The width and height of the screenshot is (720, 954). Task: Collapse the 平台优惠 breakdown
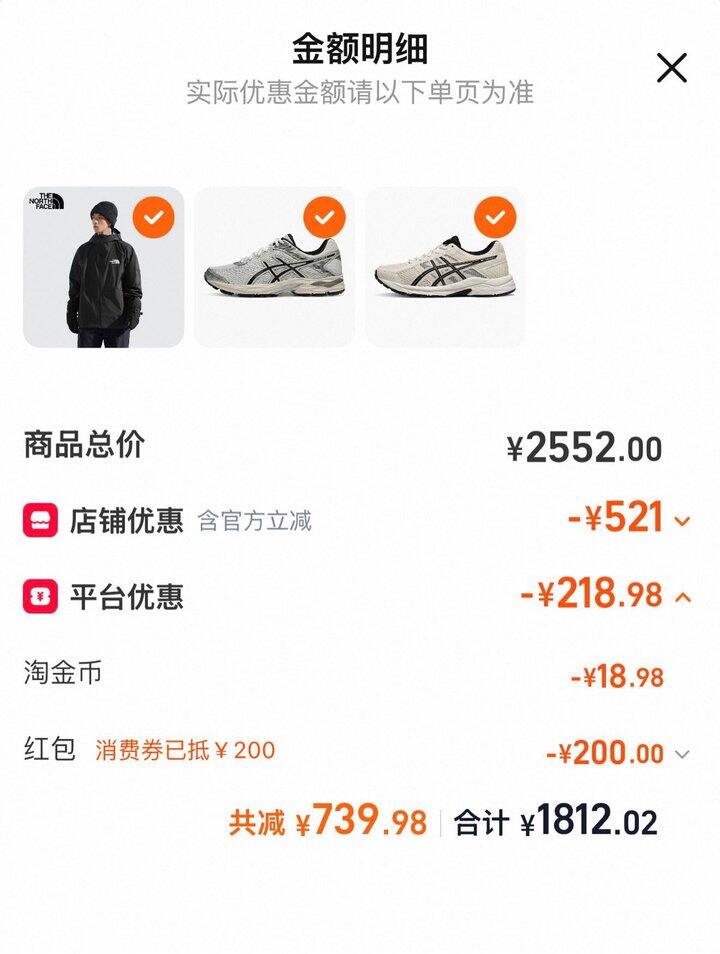click(683, 597)
